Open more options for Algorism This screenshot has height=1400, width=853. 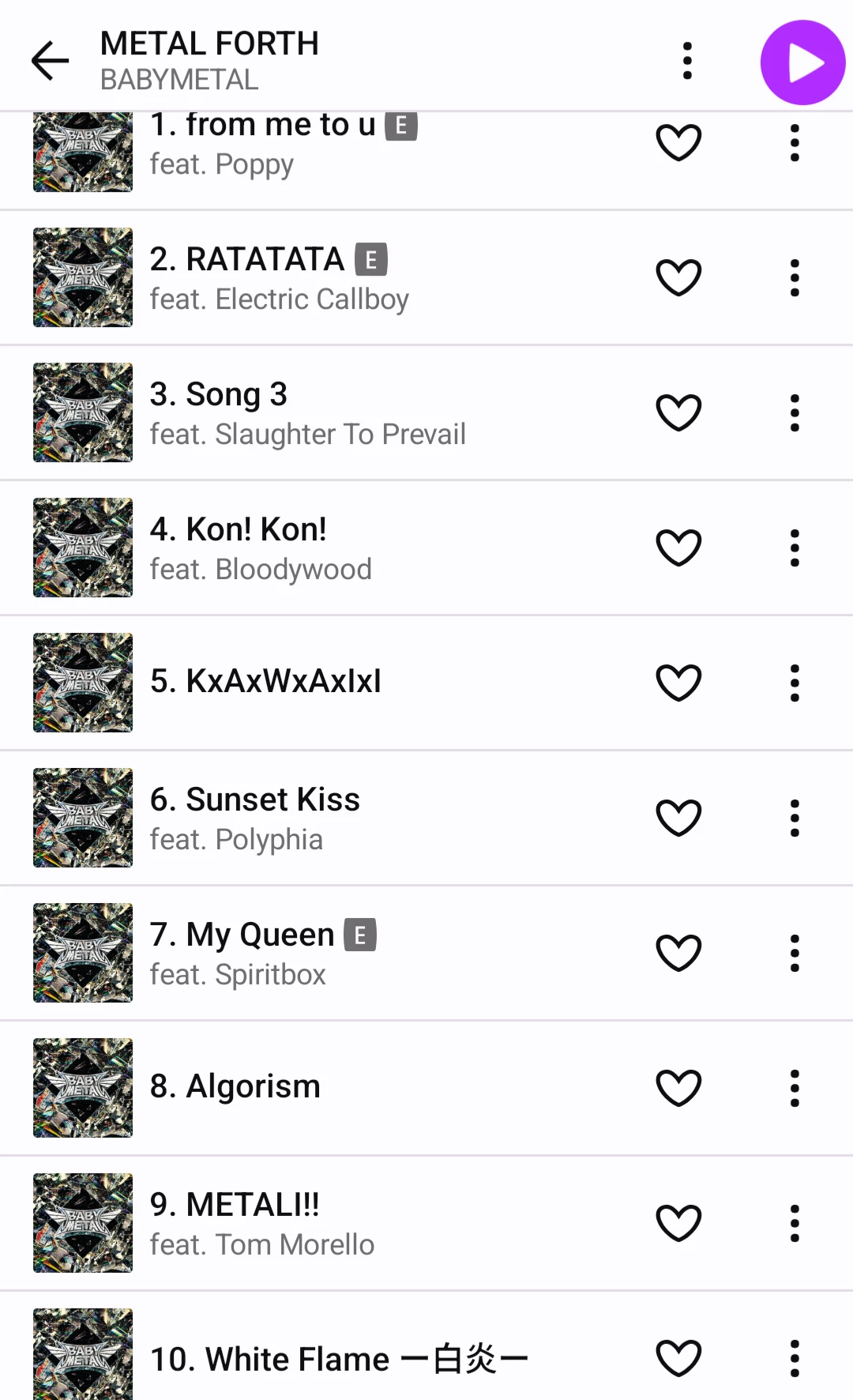point(795,1089)
